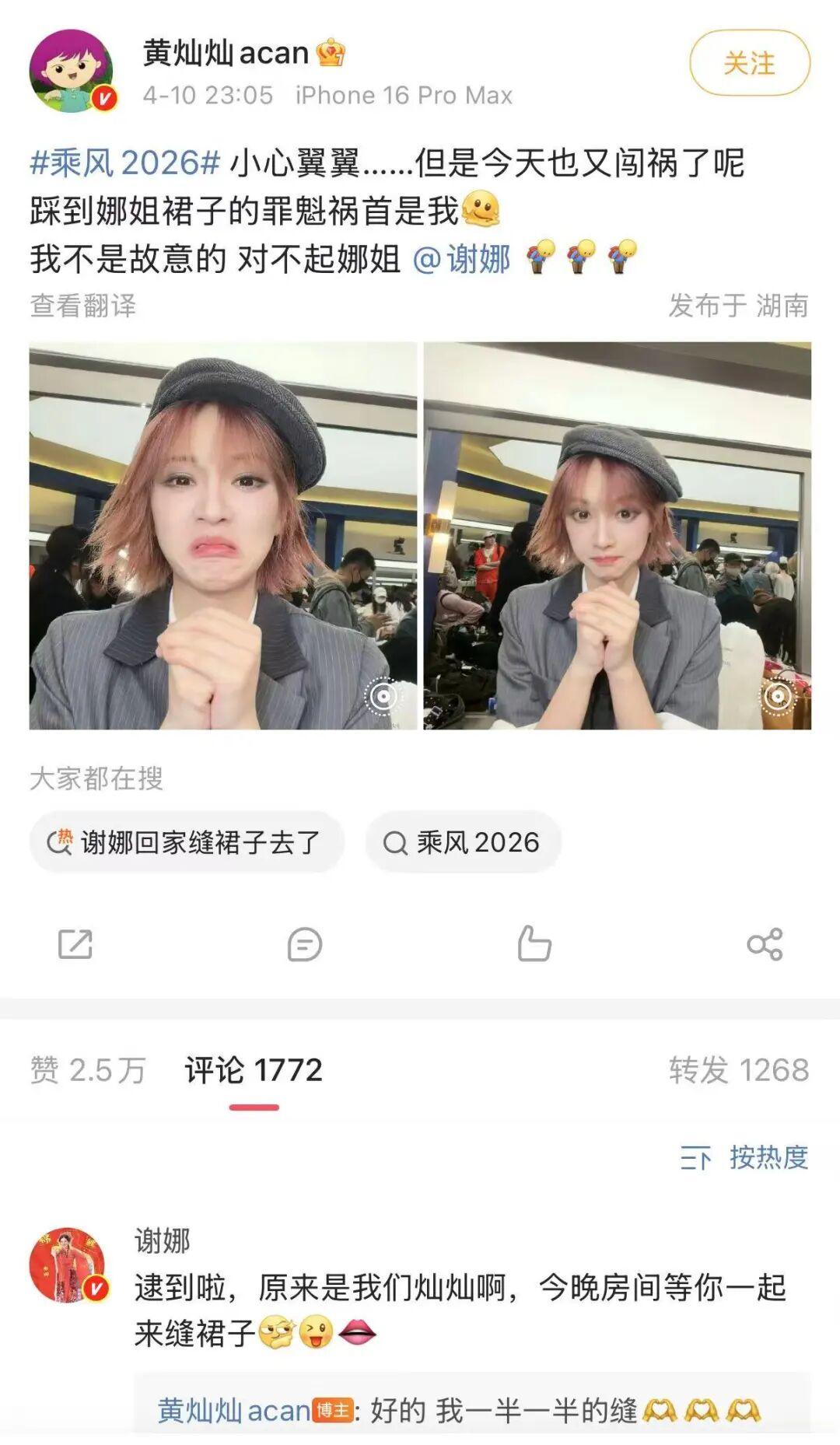The image size is (840, 1445).
Task: View the first crying-face photo
Action: tap(223, 535)
